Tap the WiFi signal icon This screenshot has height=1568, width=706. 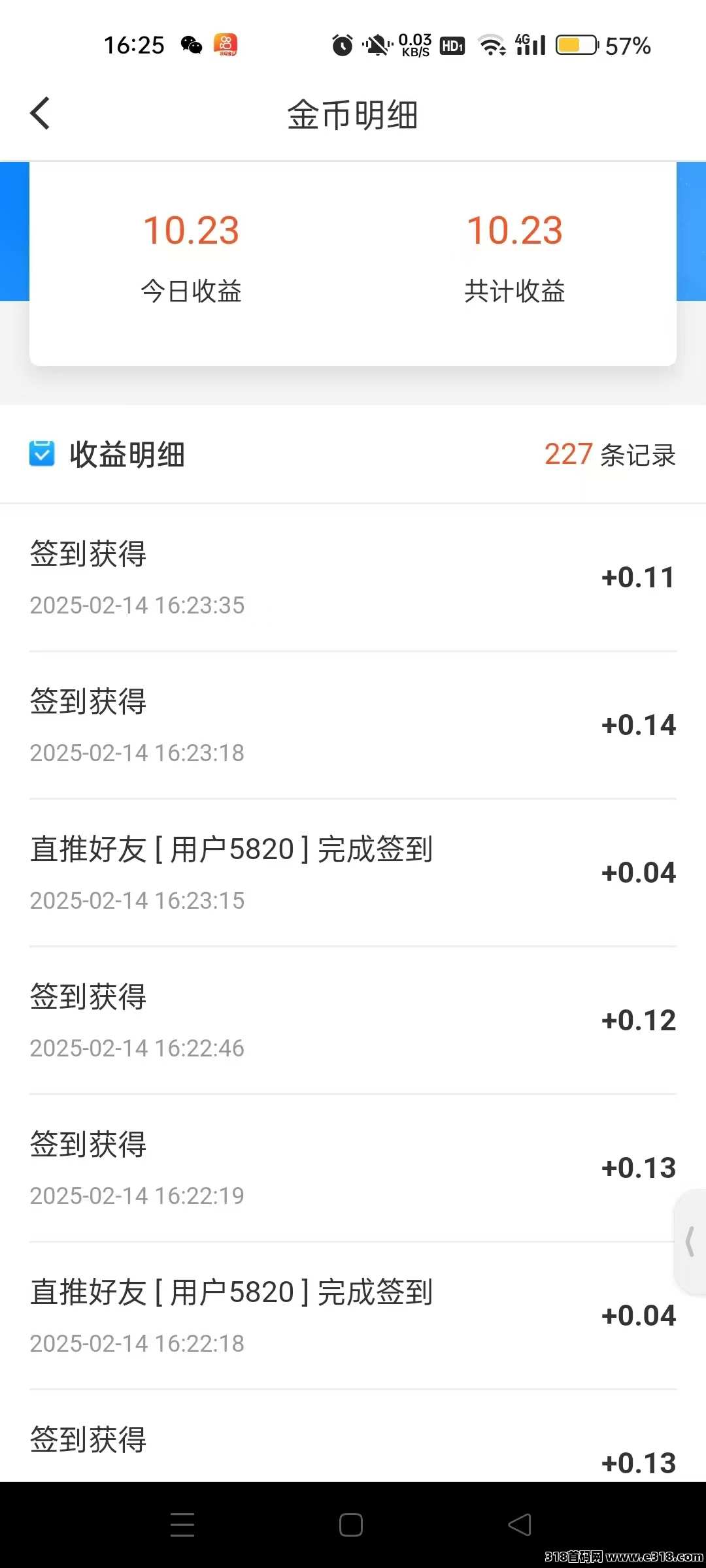click(x=490, y=46)
